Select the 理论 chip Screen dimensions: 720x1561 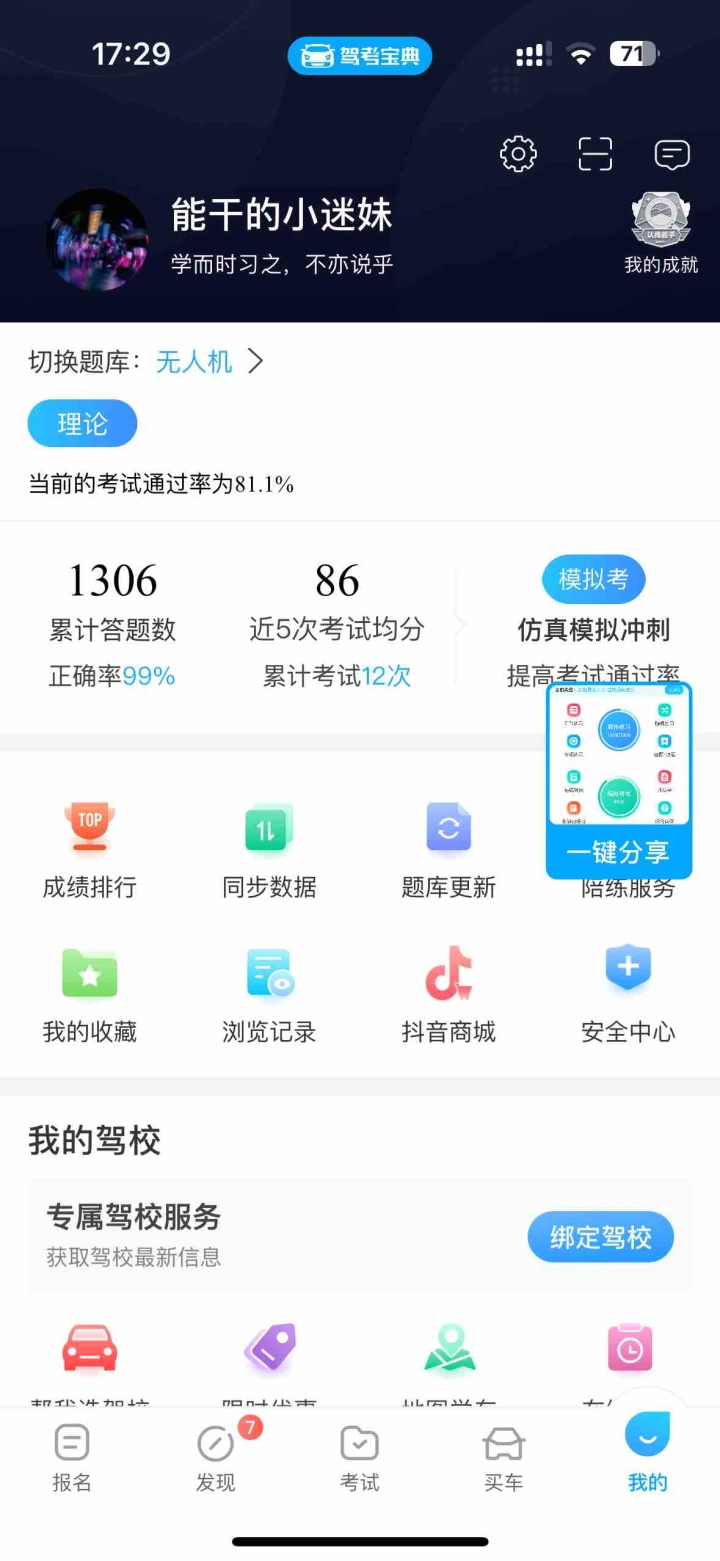(82, 423)
